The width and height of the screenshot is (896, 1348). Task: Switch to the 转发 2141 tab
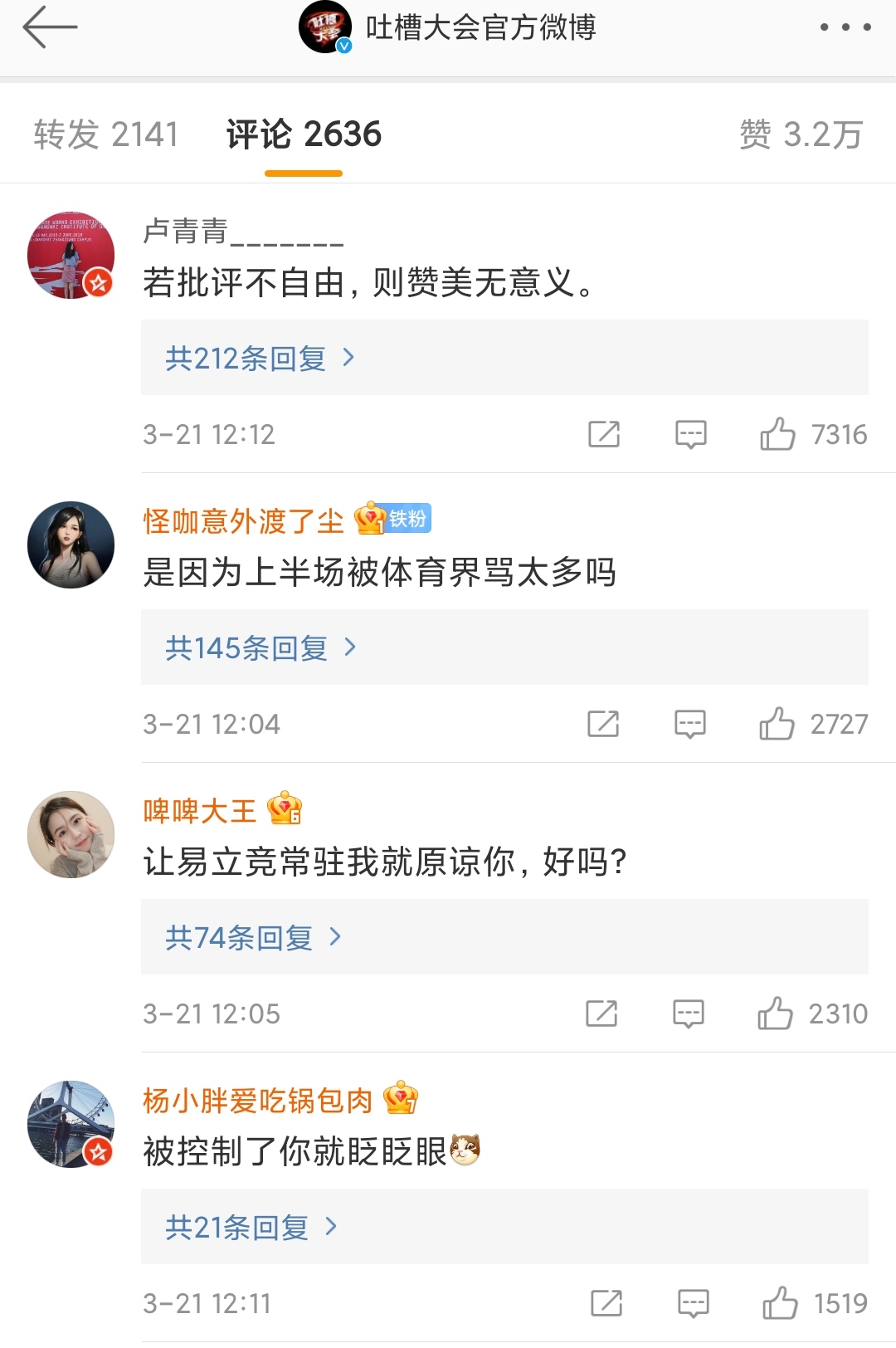pyautogui.click(x=105, y=133)
